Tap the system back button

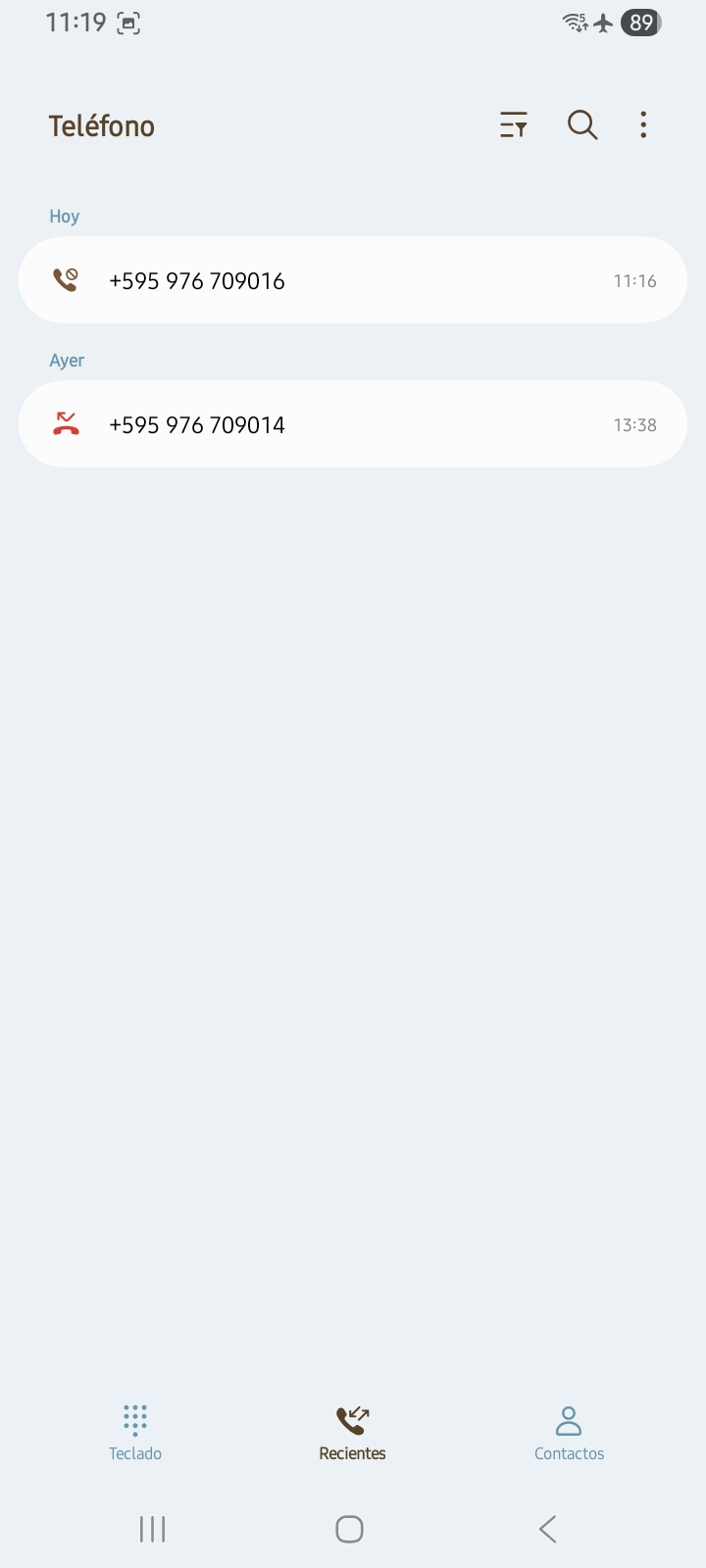[x=548, y=1529]
